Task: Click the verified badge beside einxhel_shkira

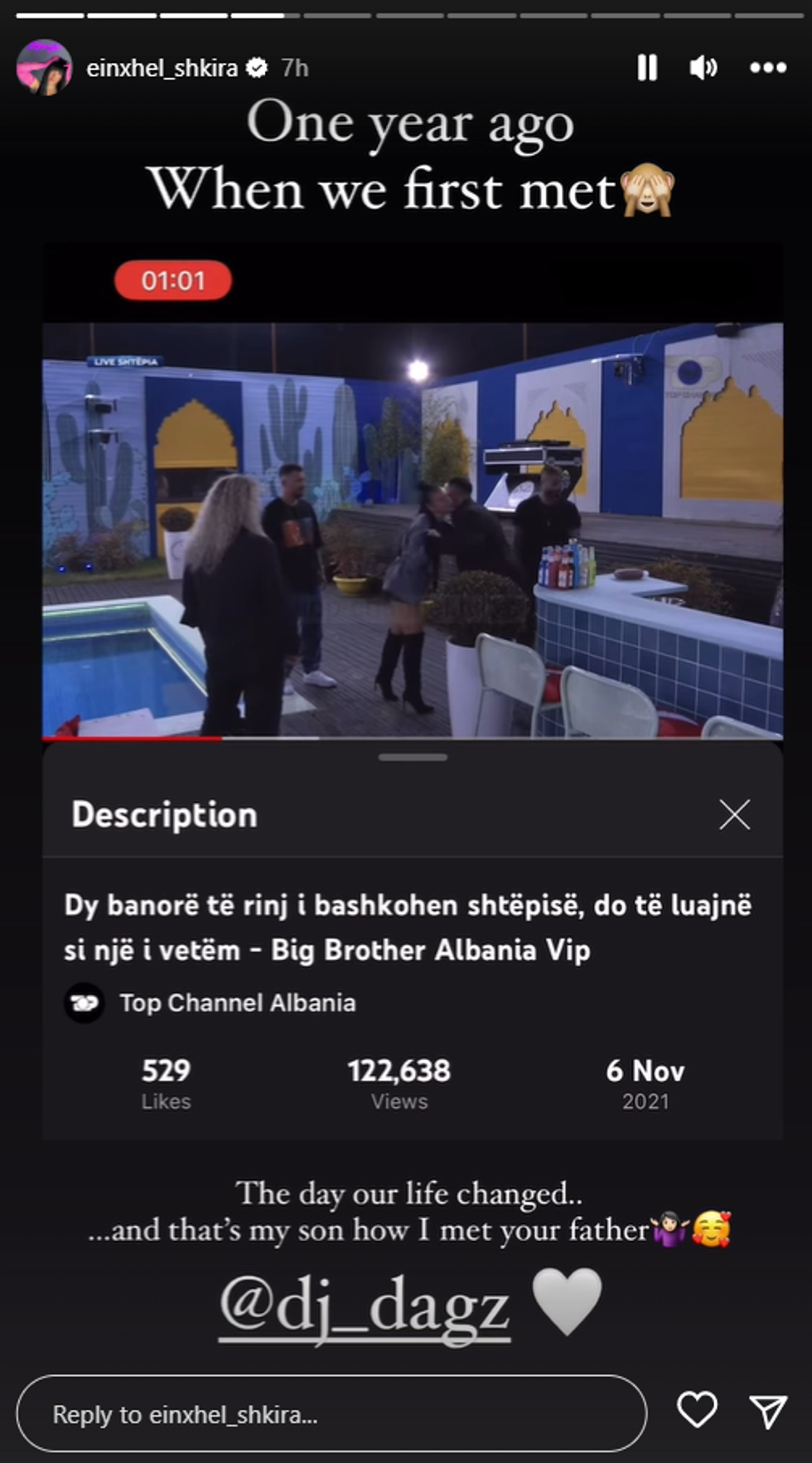Action: pos(258,68)
